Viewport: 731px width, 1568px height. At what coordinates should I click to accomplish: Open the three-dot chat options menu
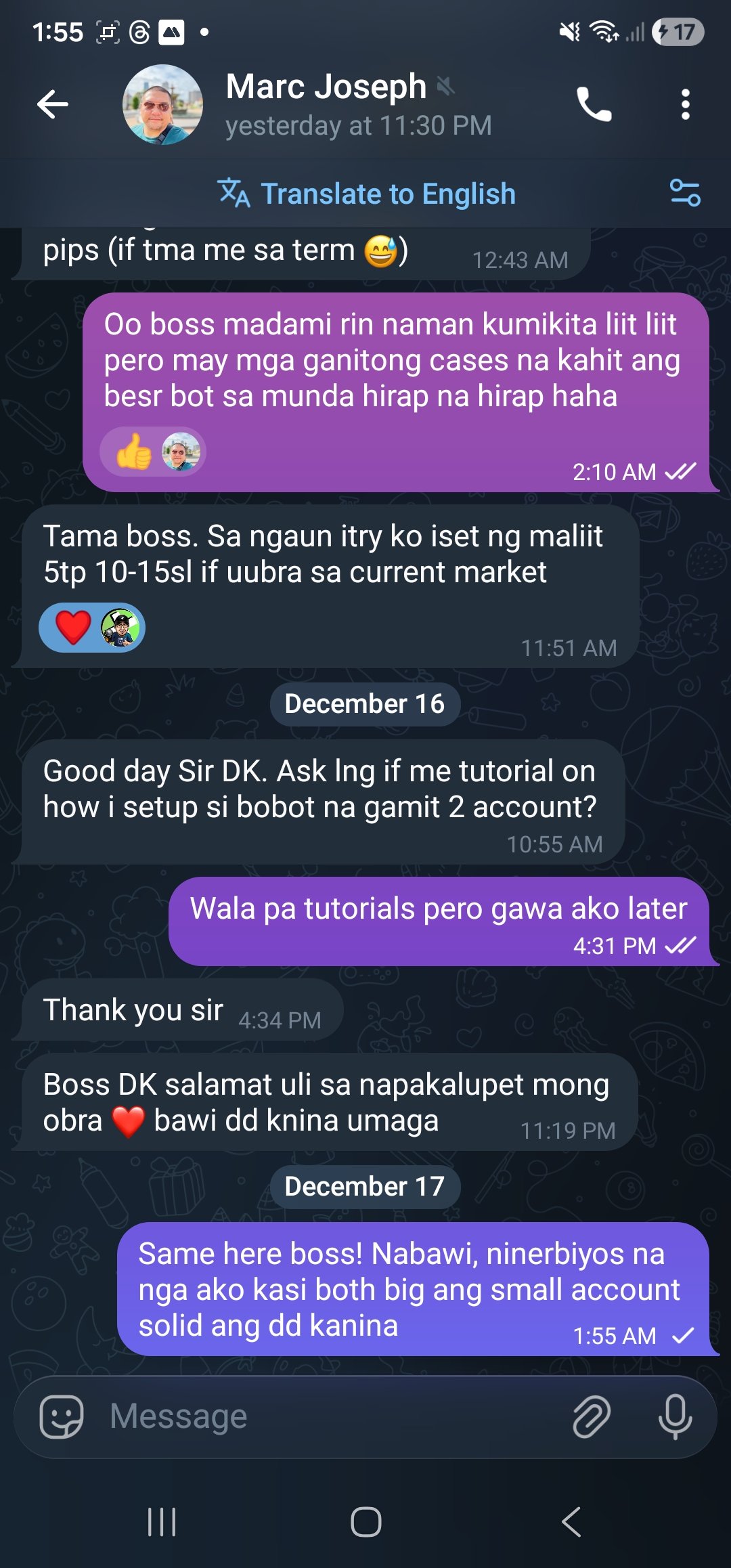pos(686,105)
